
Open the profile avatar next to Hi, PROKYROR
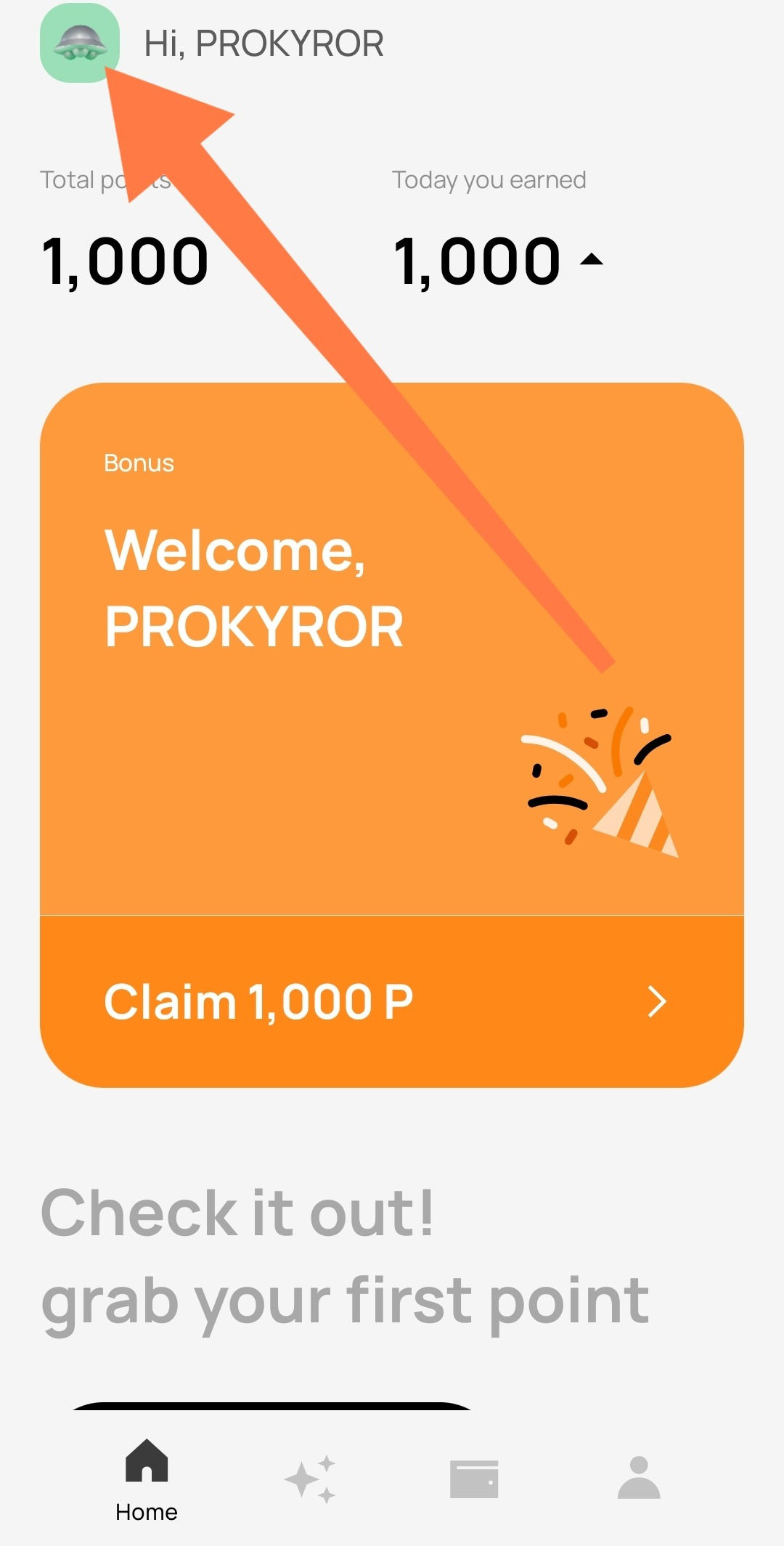coord(78,44)
